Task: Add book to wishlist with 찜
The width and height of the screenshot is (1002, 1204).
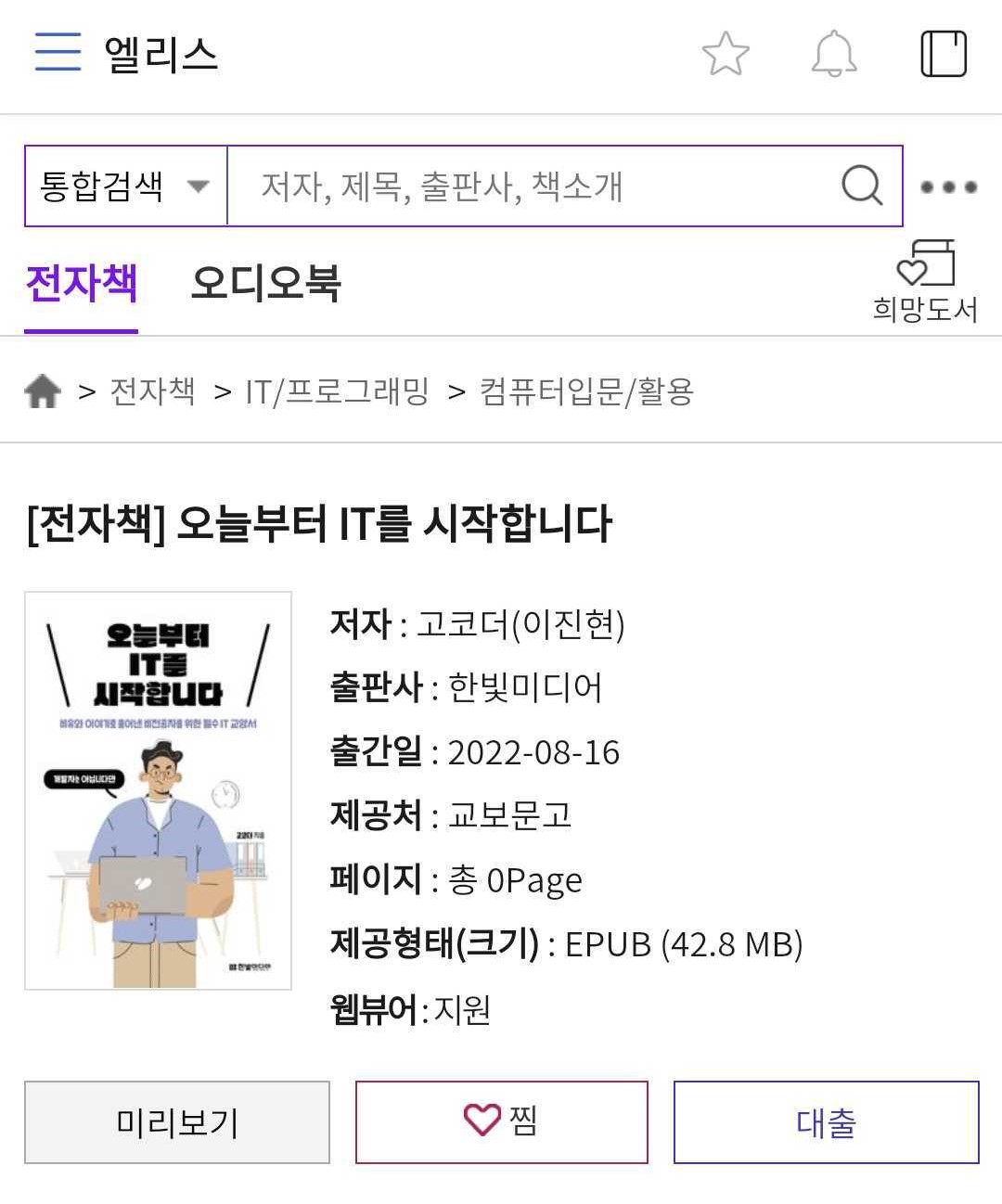Action: tap(501, 1122)
